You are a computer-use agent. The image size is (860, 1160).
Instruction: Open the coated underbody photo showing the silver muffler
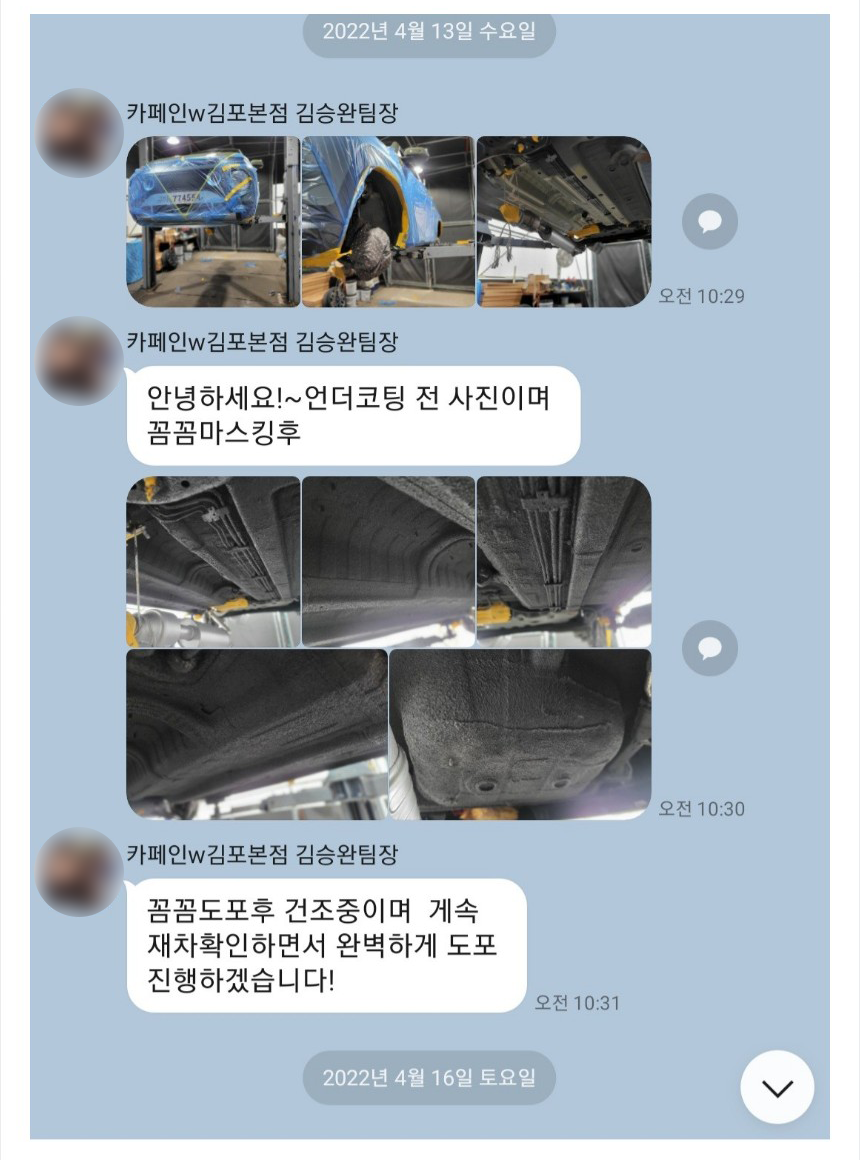(x=212, y=561)
